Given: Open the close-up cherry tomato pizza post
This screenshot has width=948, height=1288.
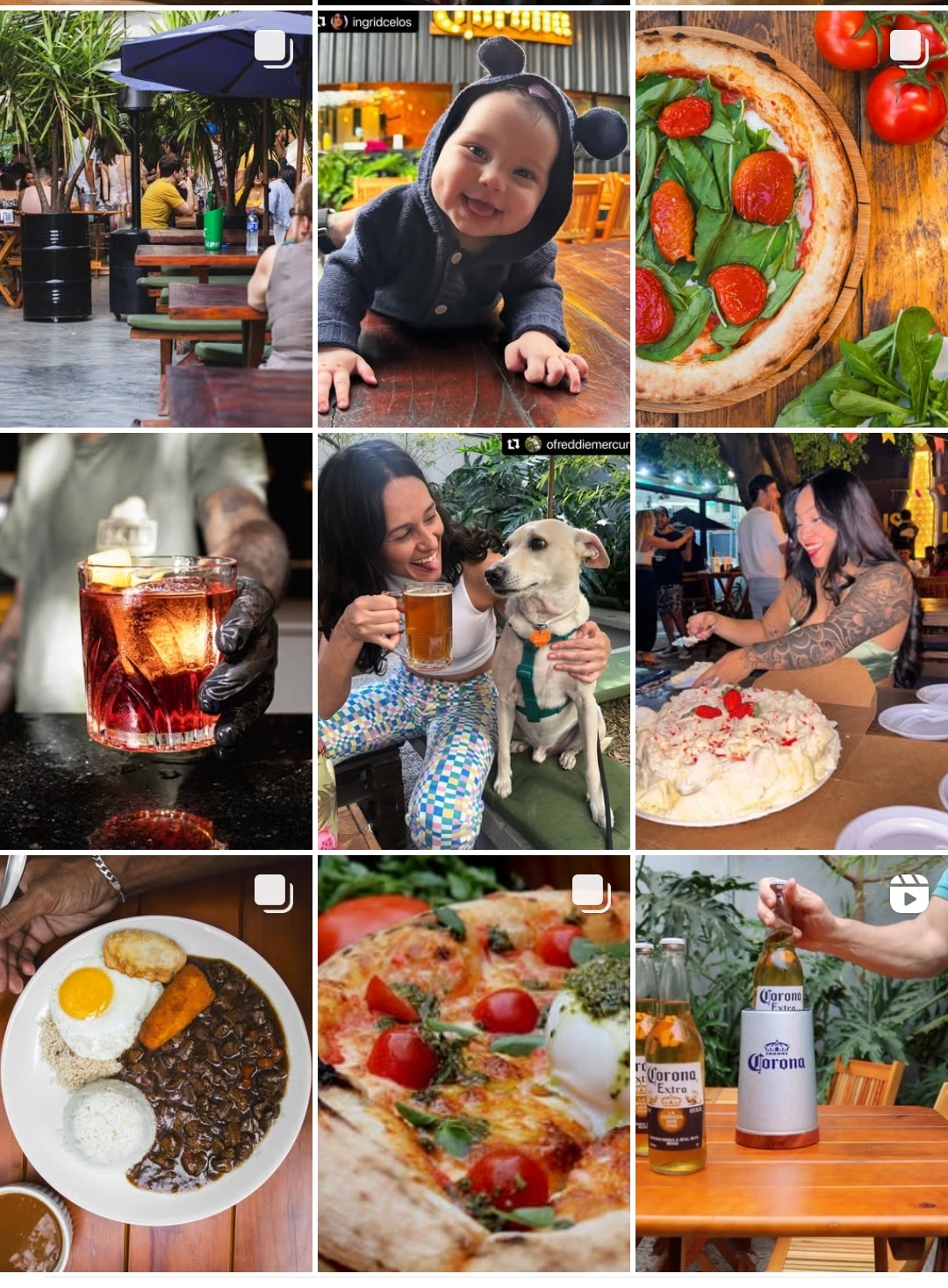Looking at the screenshot, I should click(474, 1064).
